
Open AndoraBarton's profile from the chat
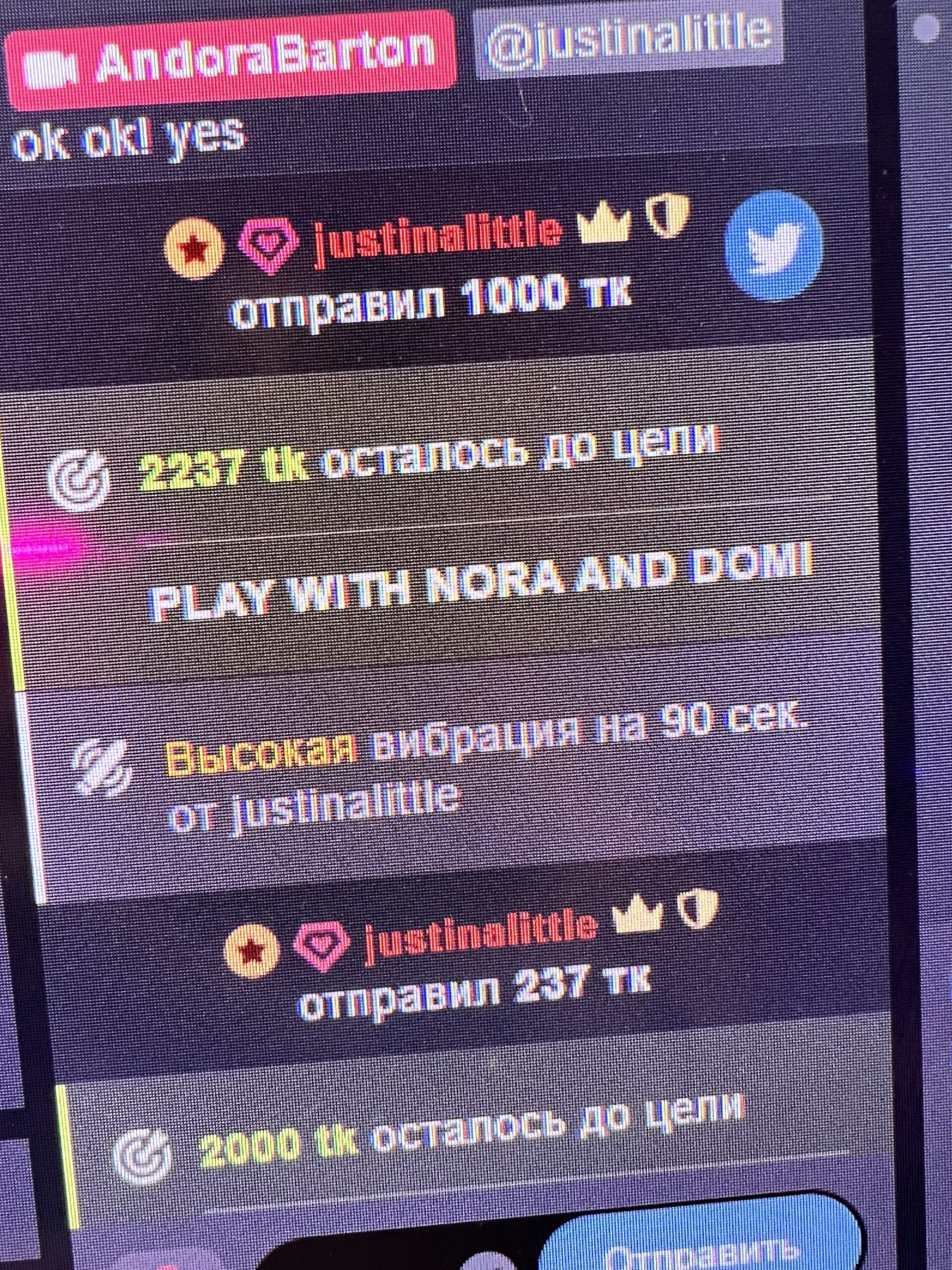(x=230, y=60)
